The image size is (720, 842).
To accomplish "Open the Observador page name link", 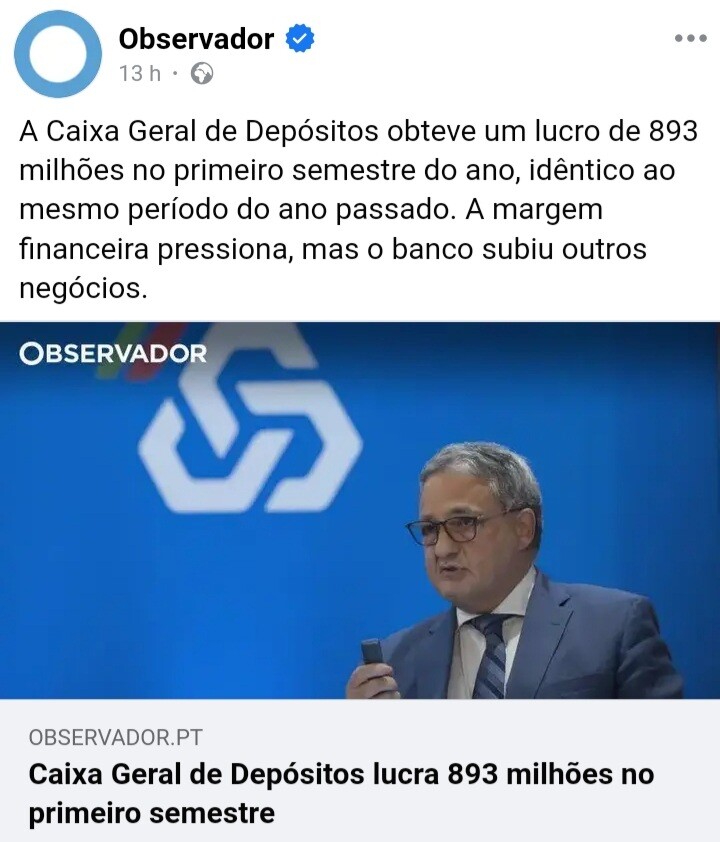I will (x=196, y=39).
